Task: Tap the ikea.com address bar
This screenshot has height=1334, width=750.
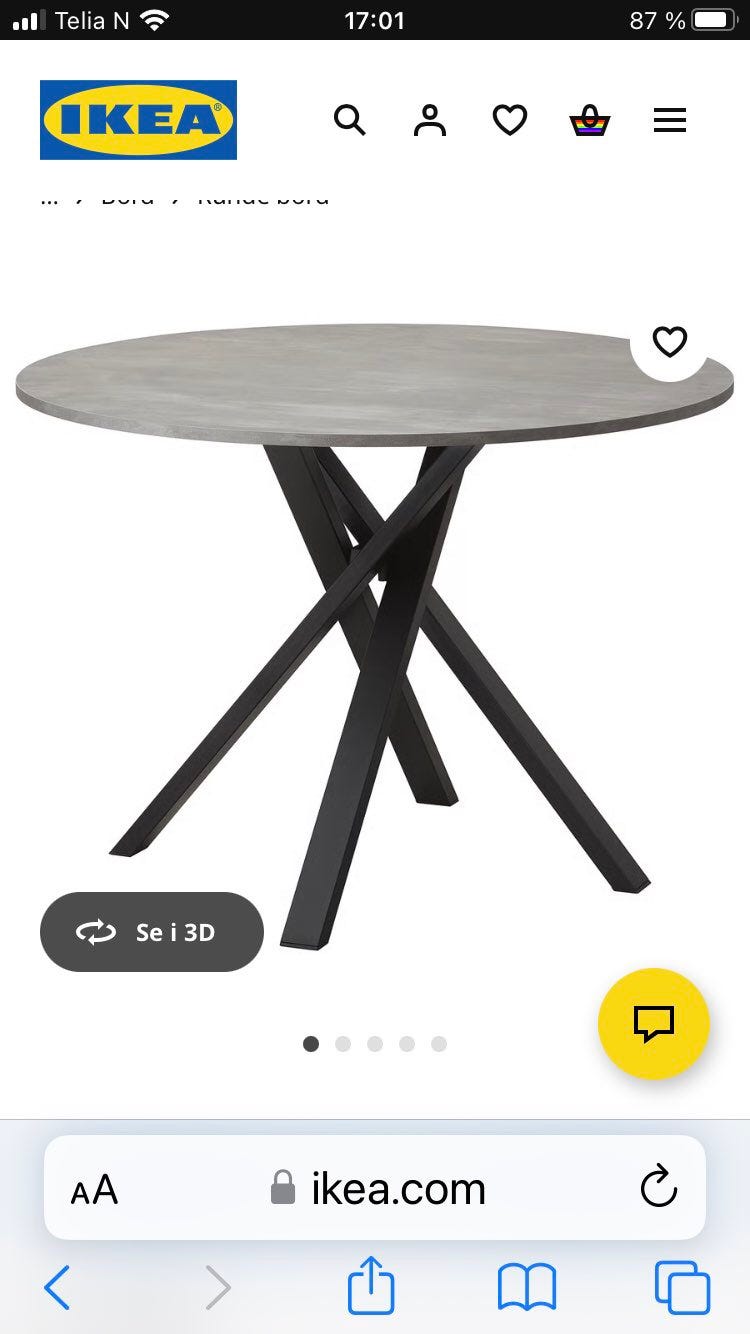Action: coord(376,1188)
